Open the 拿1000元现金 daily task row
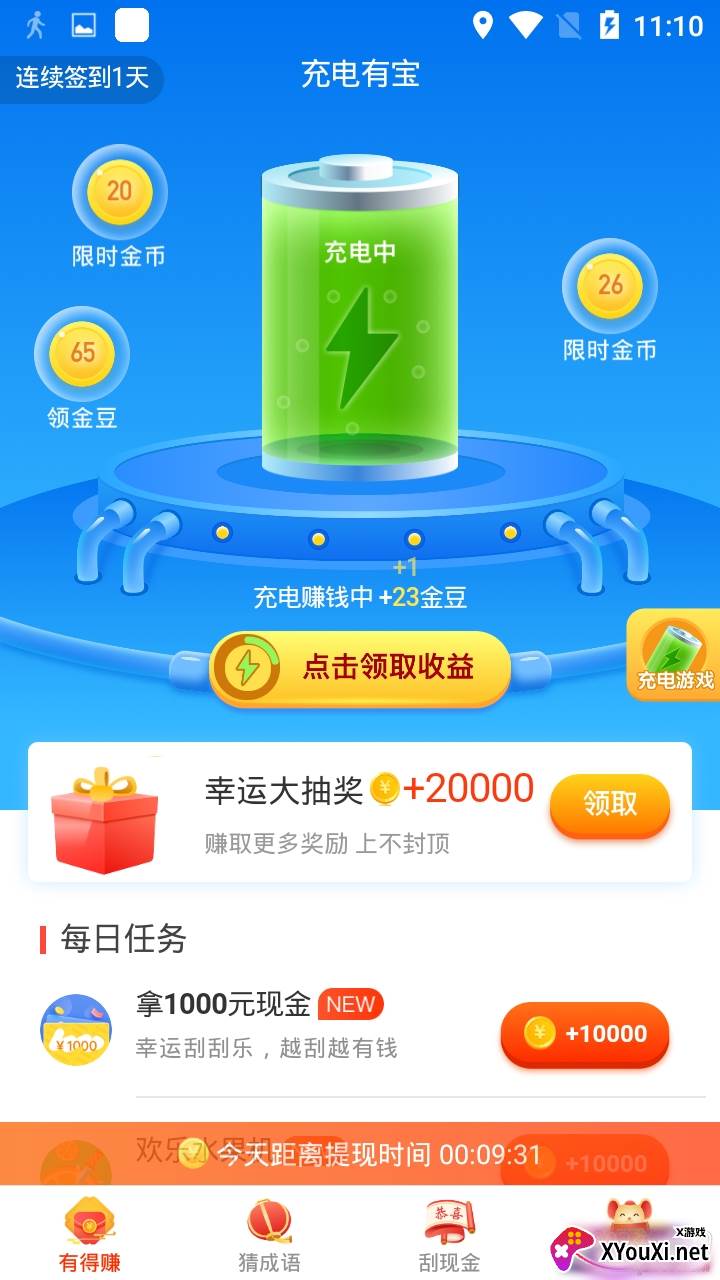This screenshot has width=720, height=1280. point(266,1025)
